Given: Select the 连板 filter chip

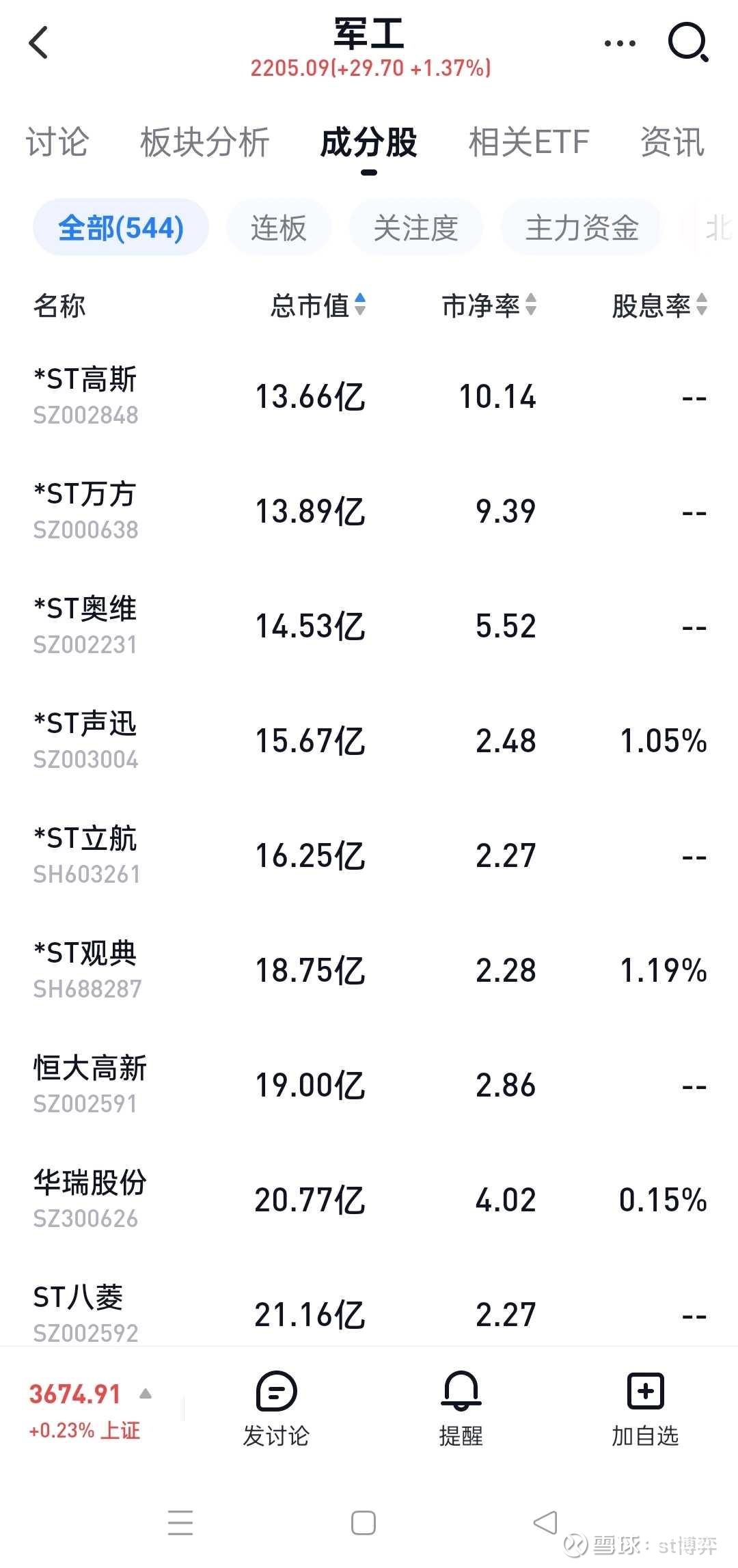Looking at the screenshot, I should coord(279,228).
